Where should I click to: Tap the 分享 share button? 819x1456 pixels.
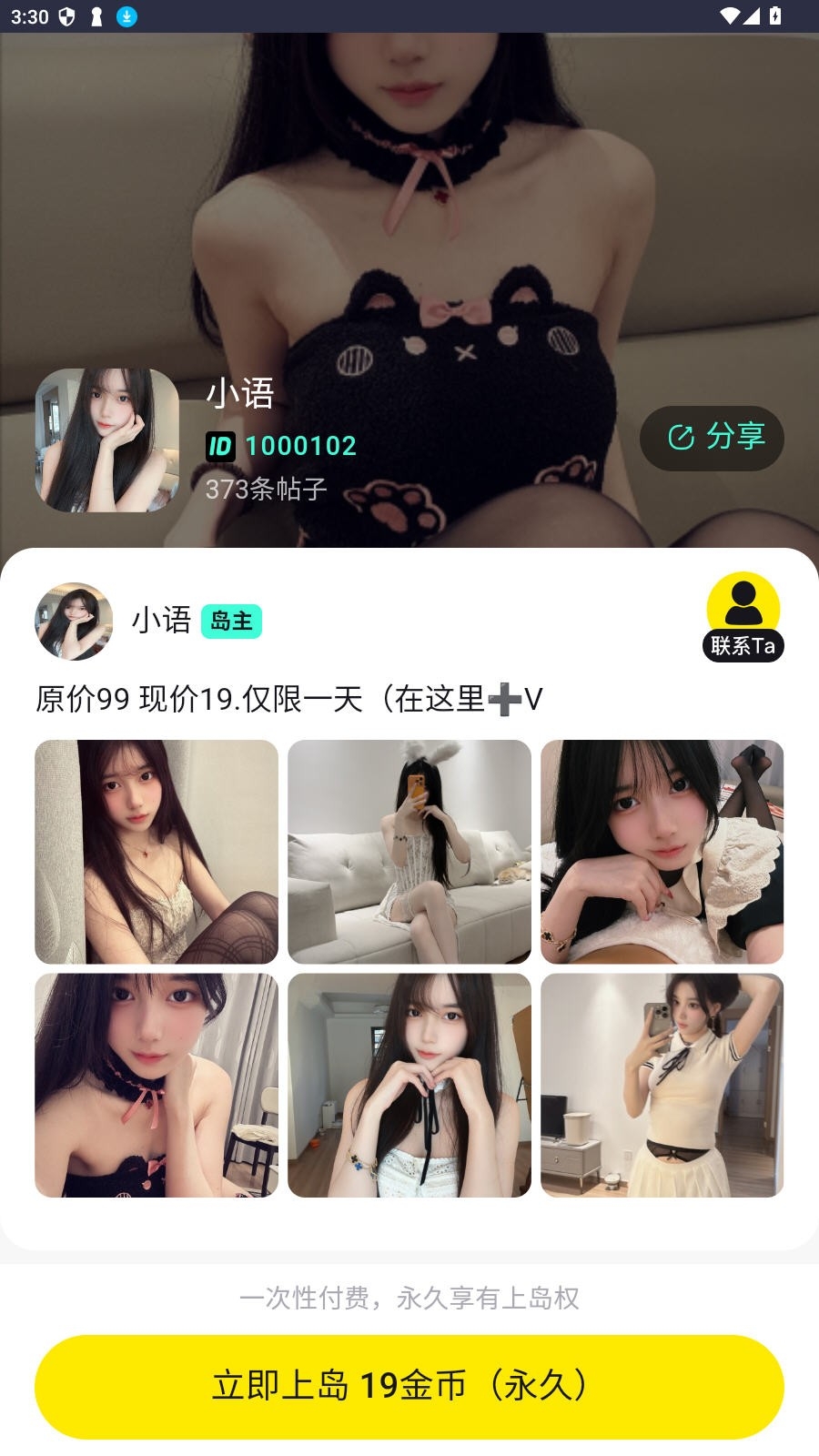(x=712, y=438)
